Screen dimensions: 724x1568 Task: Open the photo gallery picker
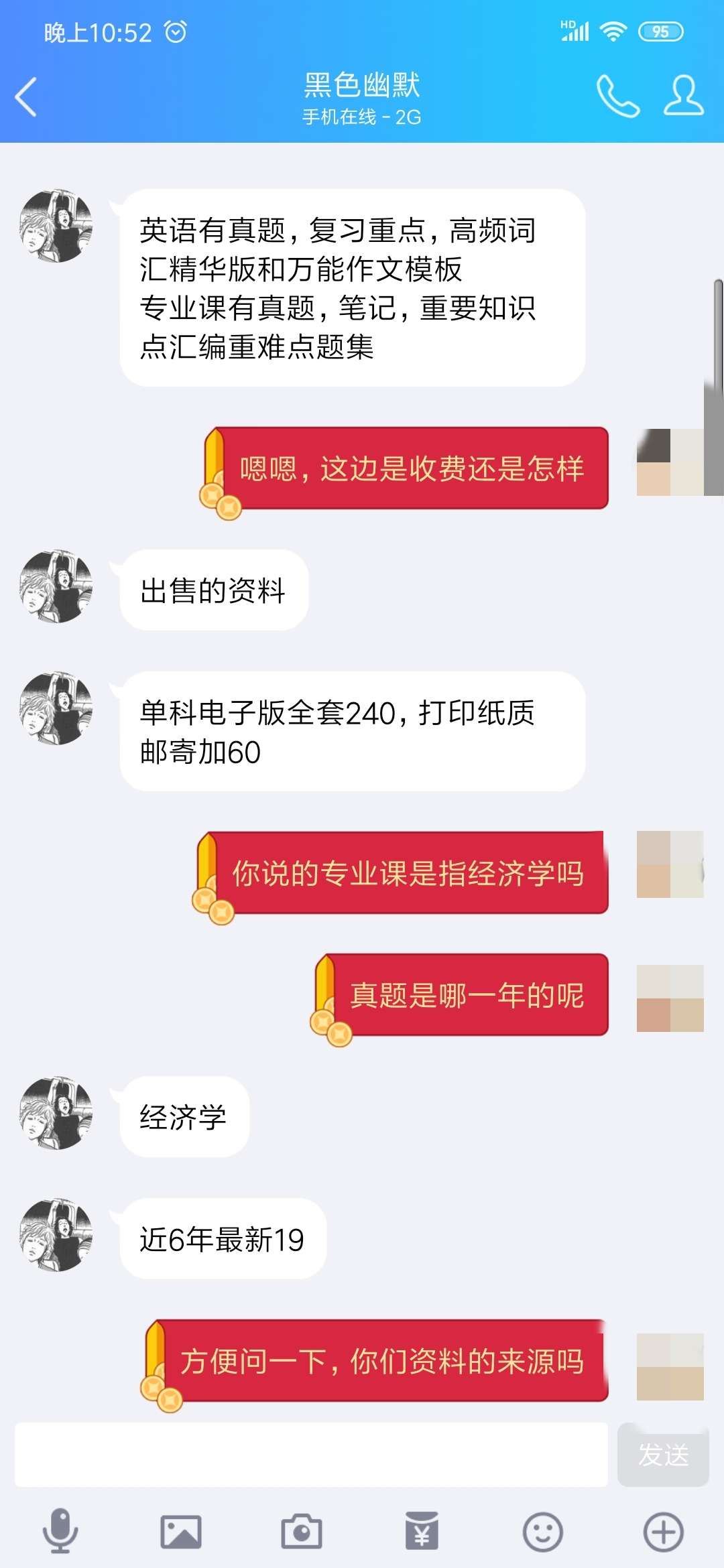click(180, 1531)
